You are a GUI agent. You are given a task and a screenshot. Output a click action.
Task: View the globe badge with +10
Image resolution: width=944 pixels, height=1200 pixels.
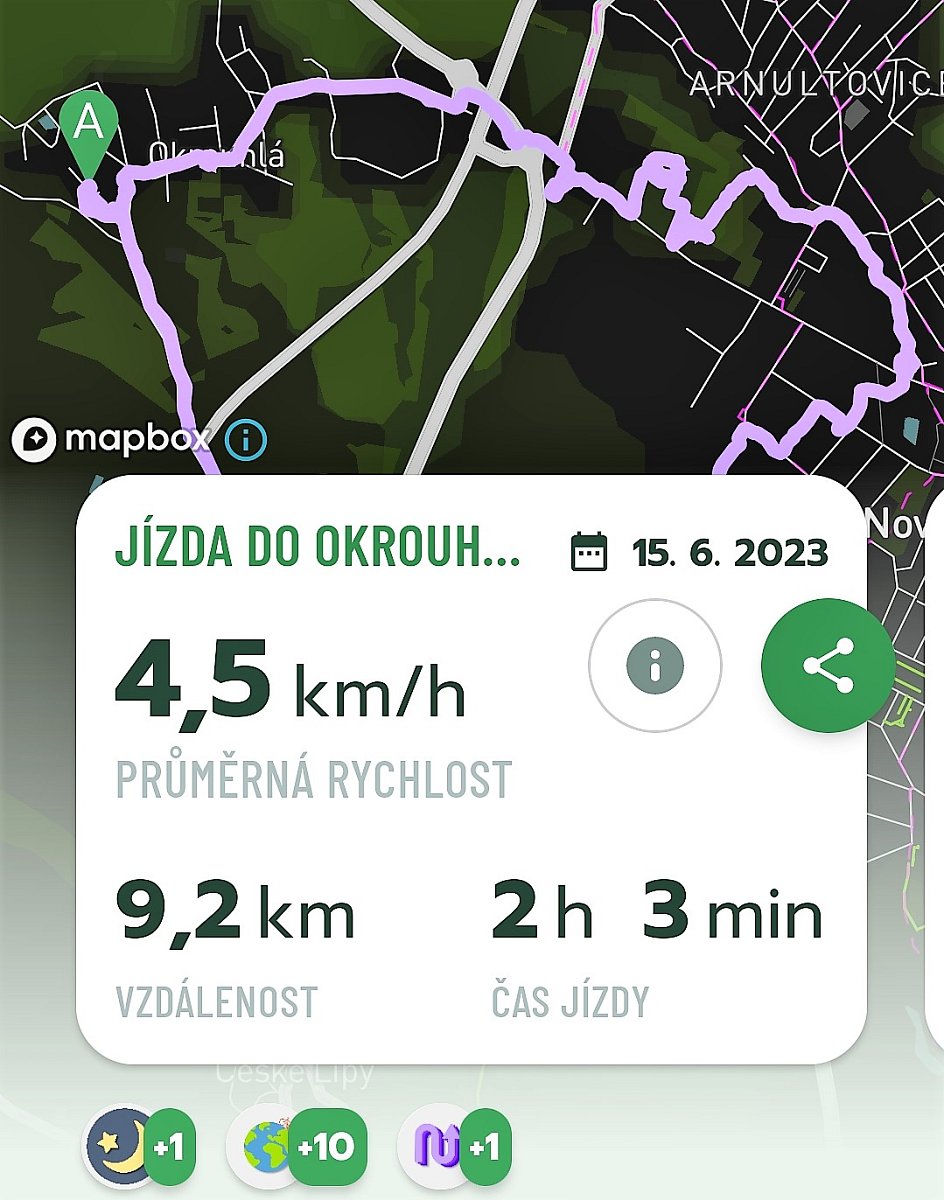(x=296, y=1146)
